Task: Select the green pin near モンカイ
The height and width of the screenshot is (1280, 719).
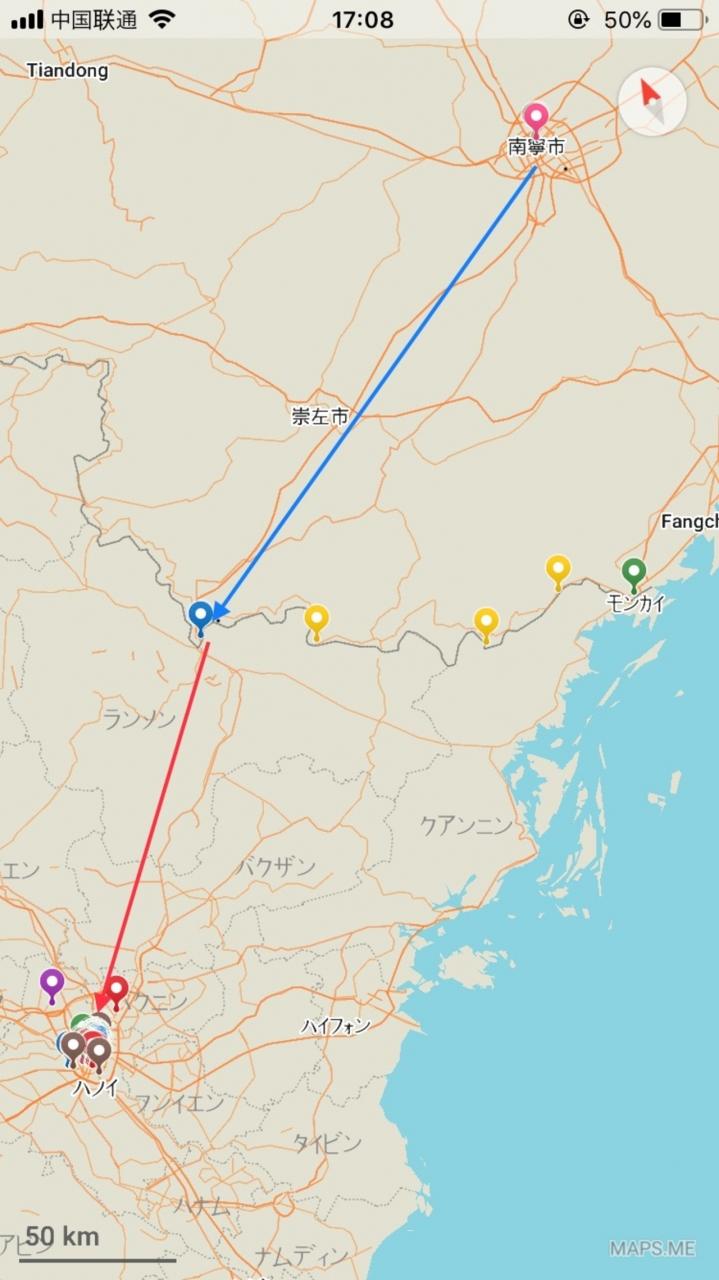Action: [x=633, y=574]
